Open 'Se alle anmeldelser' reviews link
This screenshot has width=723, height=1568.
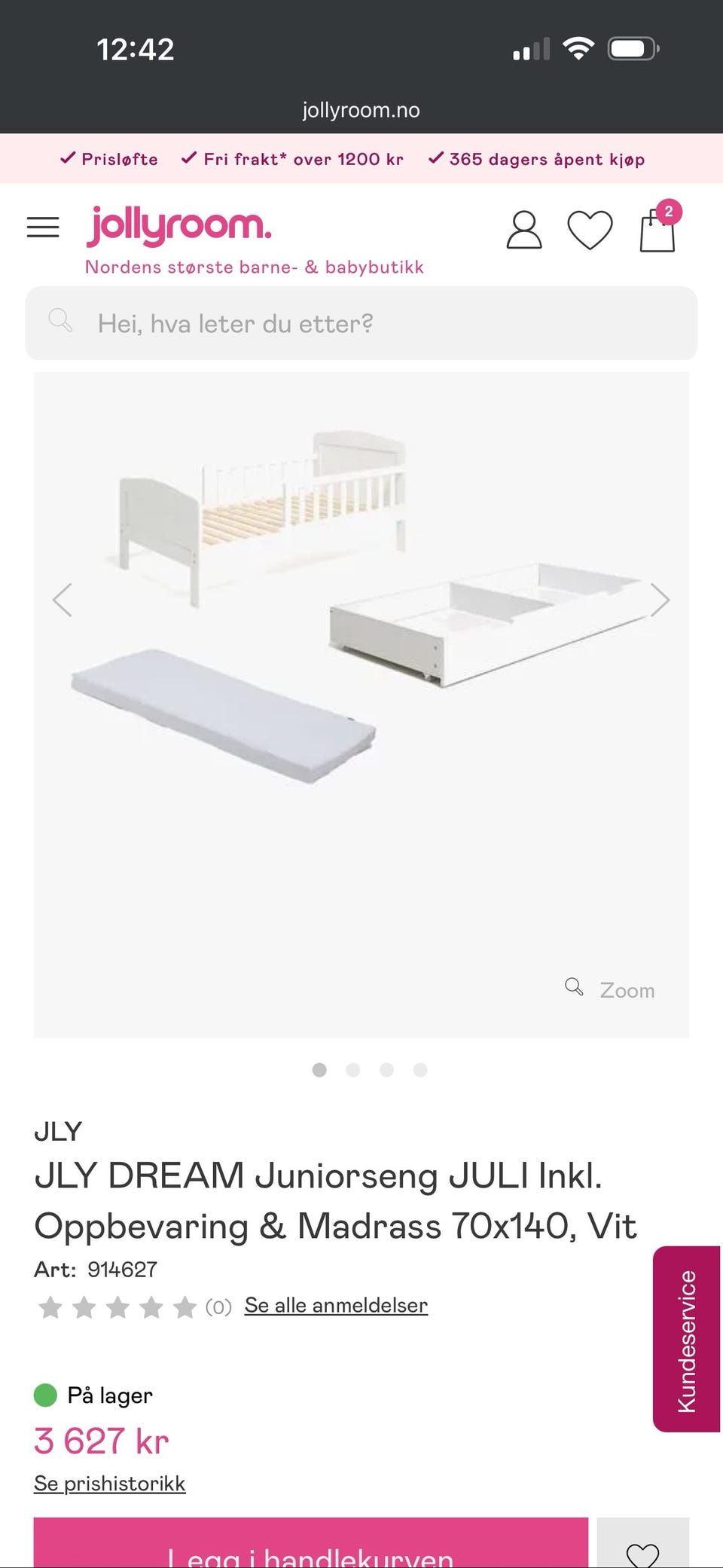pyautogui.click(x=336, y=1305)
